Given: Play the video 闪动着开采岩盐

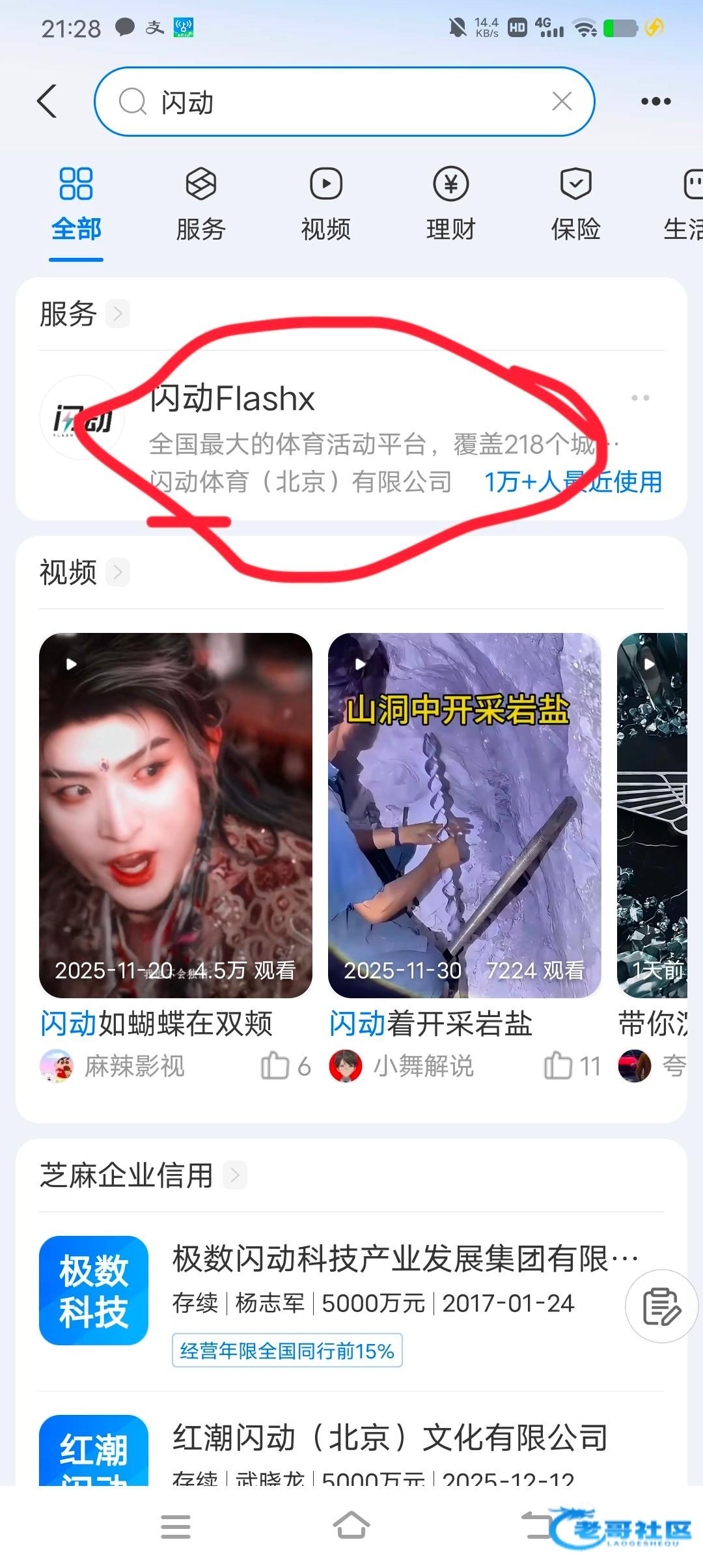Looking at the screenshot, I should [464, 815].
